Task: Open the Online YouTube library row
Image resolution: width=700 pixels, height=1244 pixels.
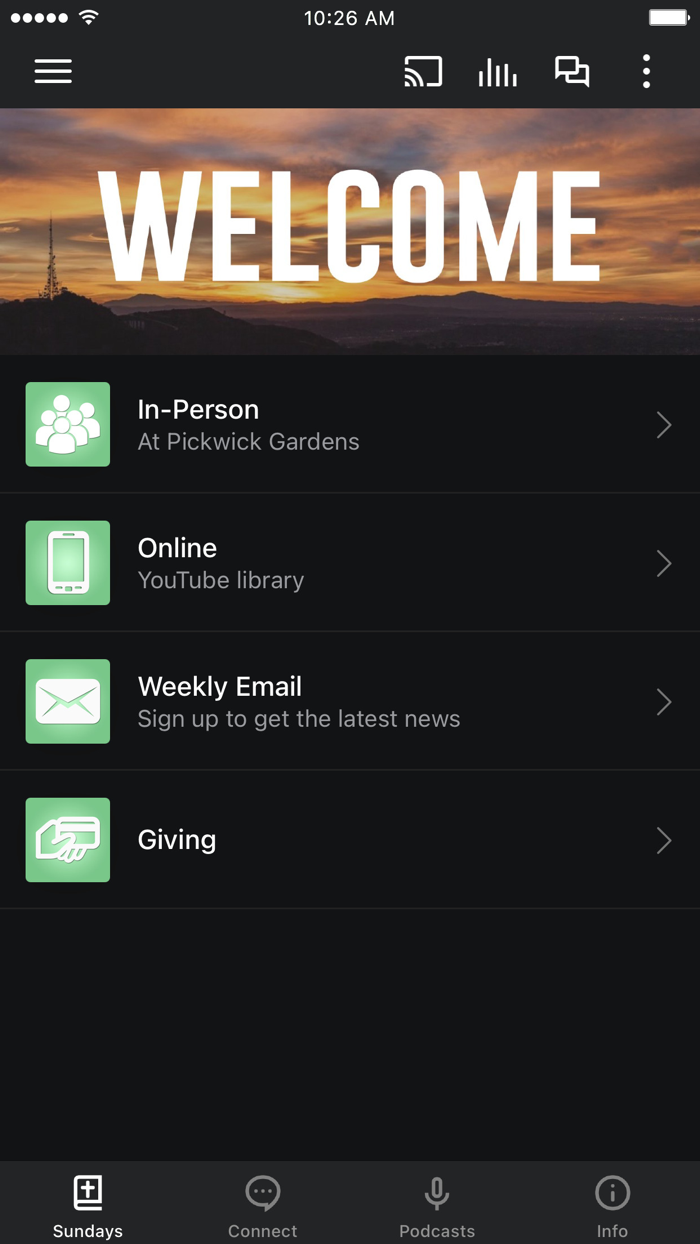Action: [x=350, y=563]
